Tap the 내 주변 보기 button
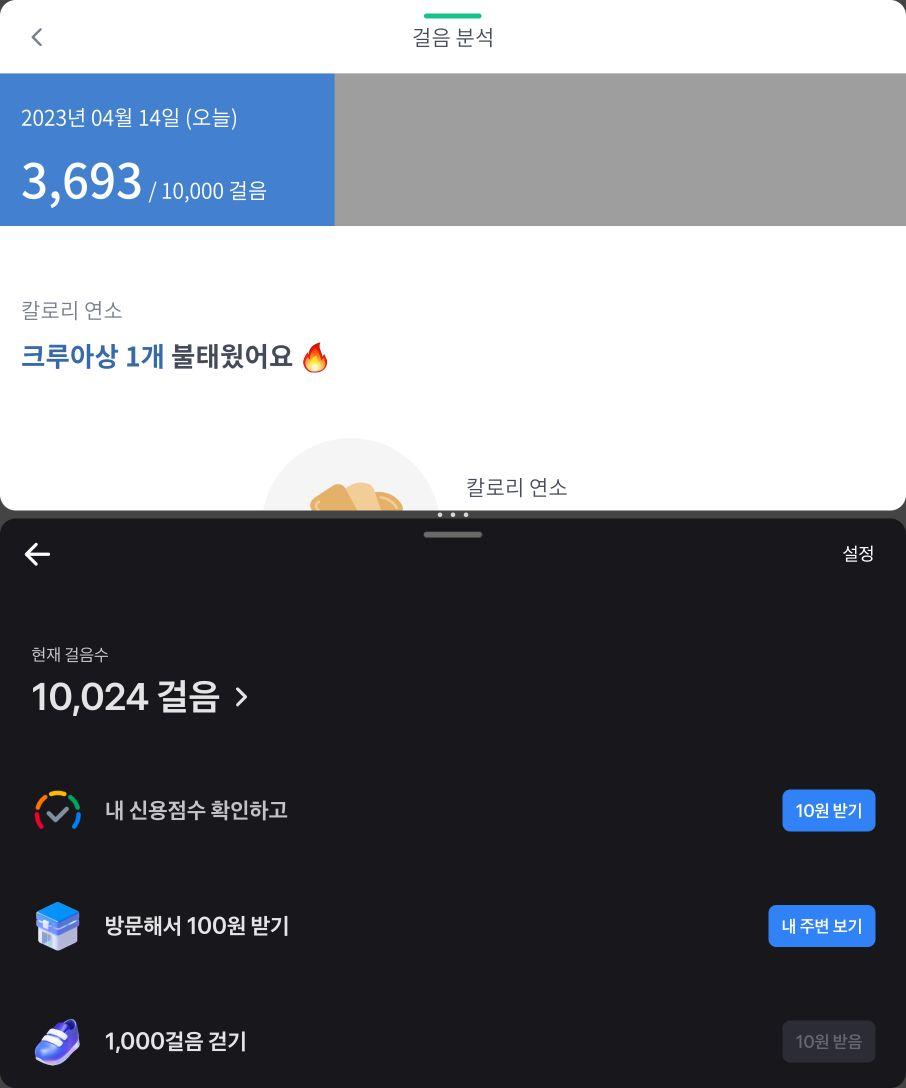 [x=821, y=926]
